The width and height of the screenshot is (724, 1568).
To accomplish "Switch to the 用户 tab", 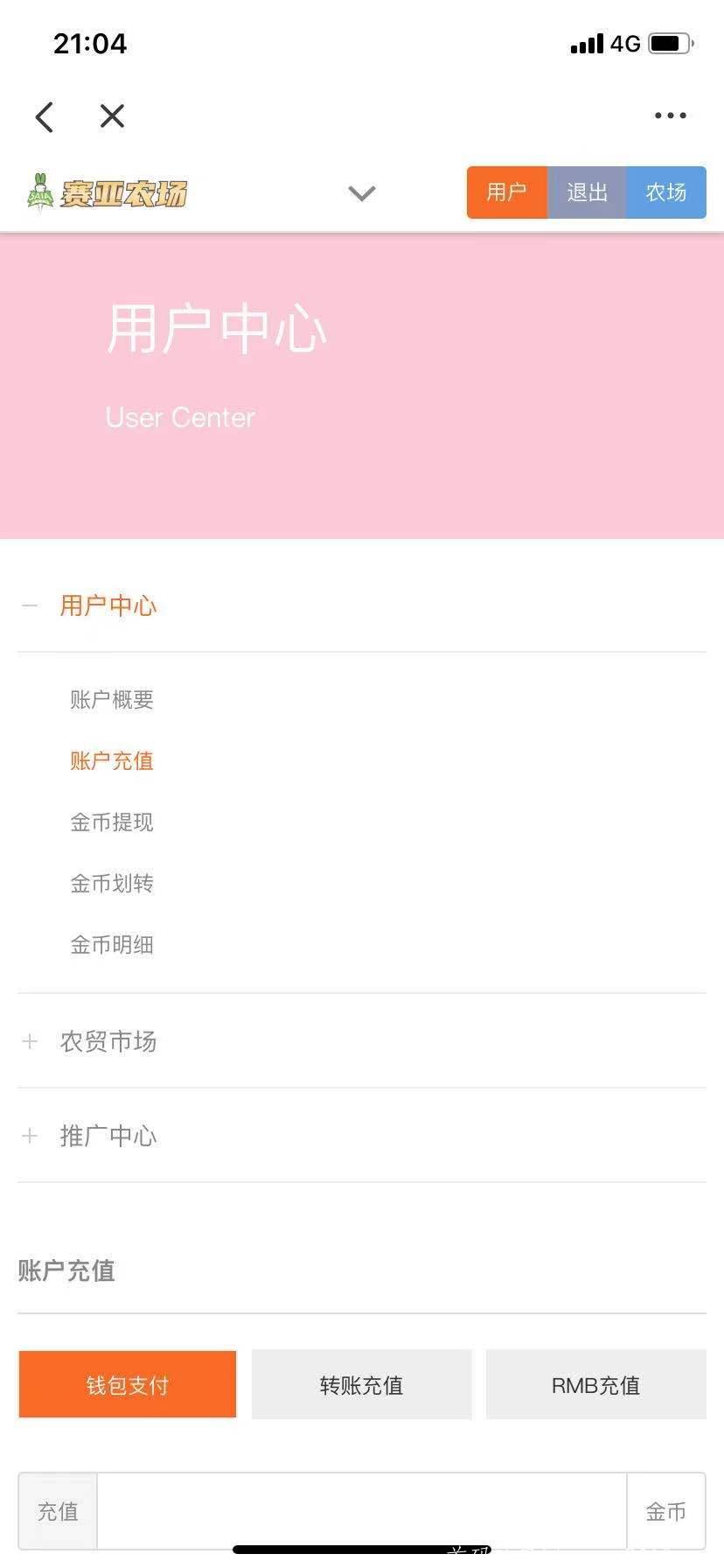I will [x=506, y=192].
